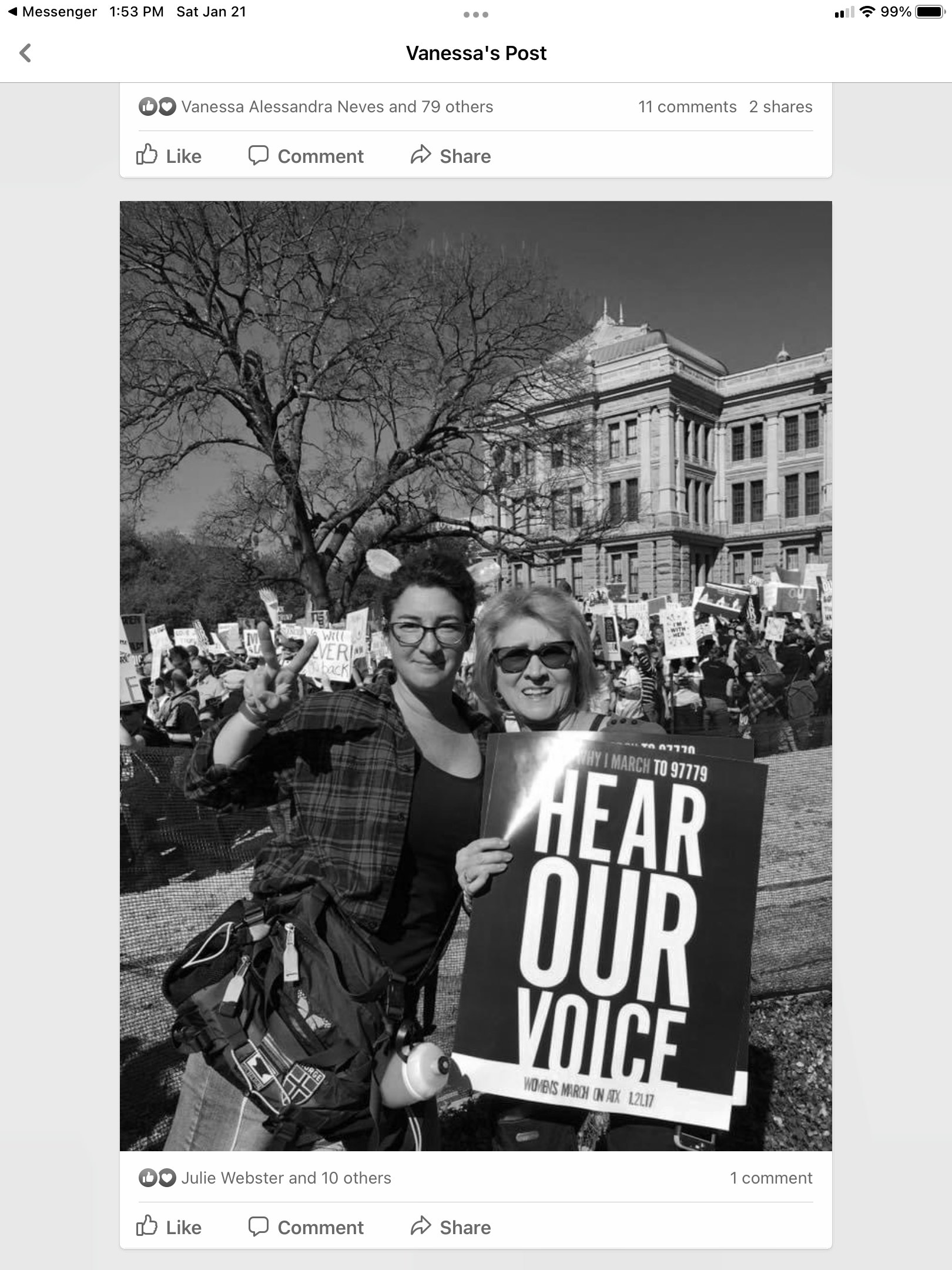This screenshot has height=1270, width=952.
Task: Like the march photo below it
Action: [x=169, y=1227]
